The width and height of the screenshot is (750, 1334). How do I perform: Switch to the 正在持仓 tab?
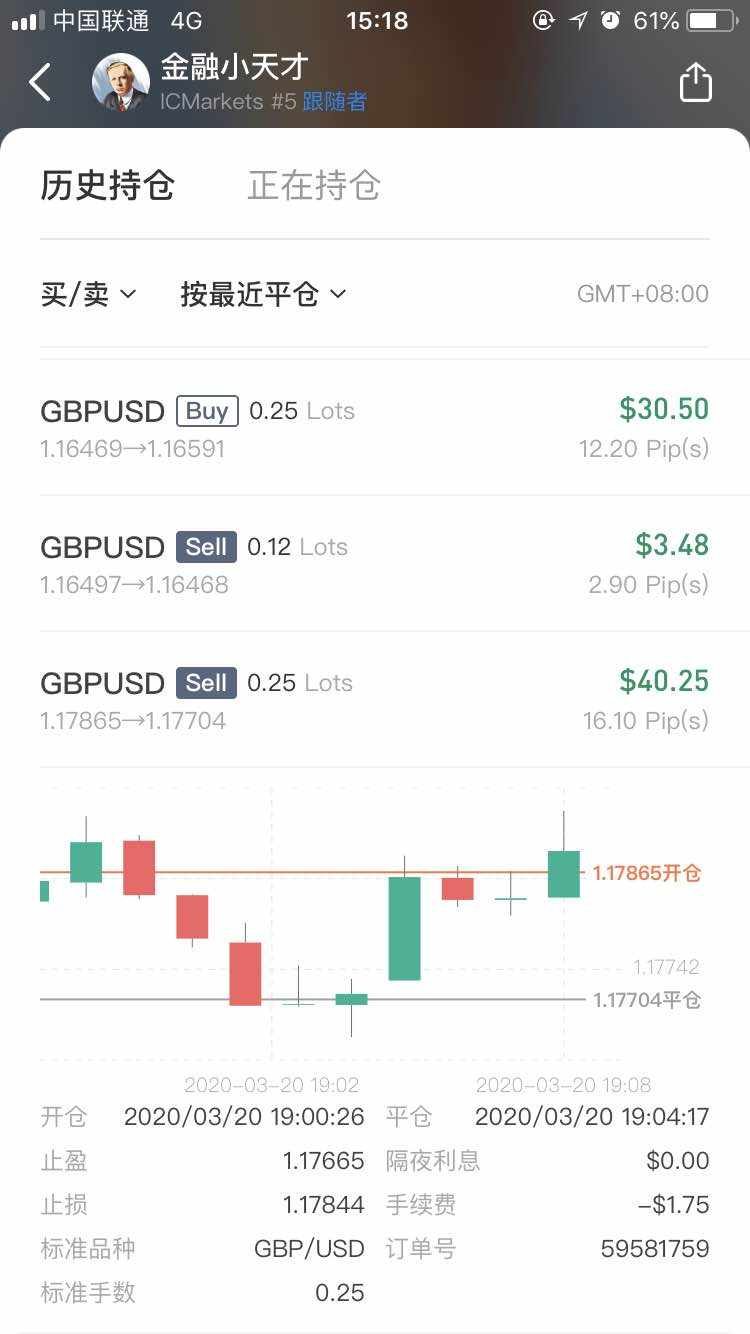point(314,186)
